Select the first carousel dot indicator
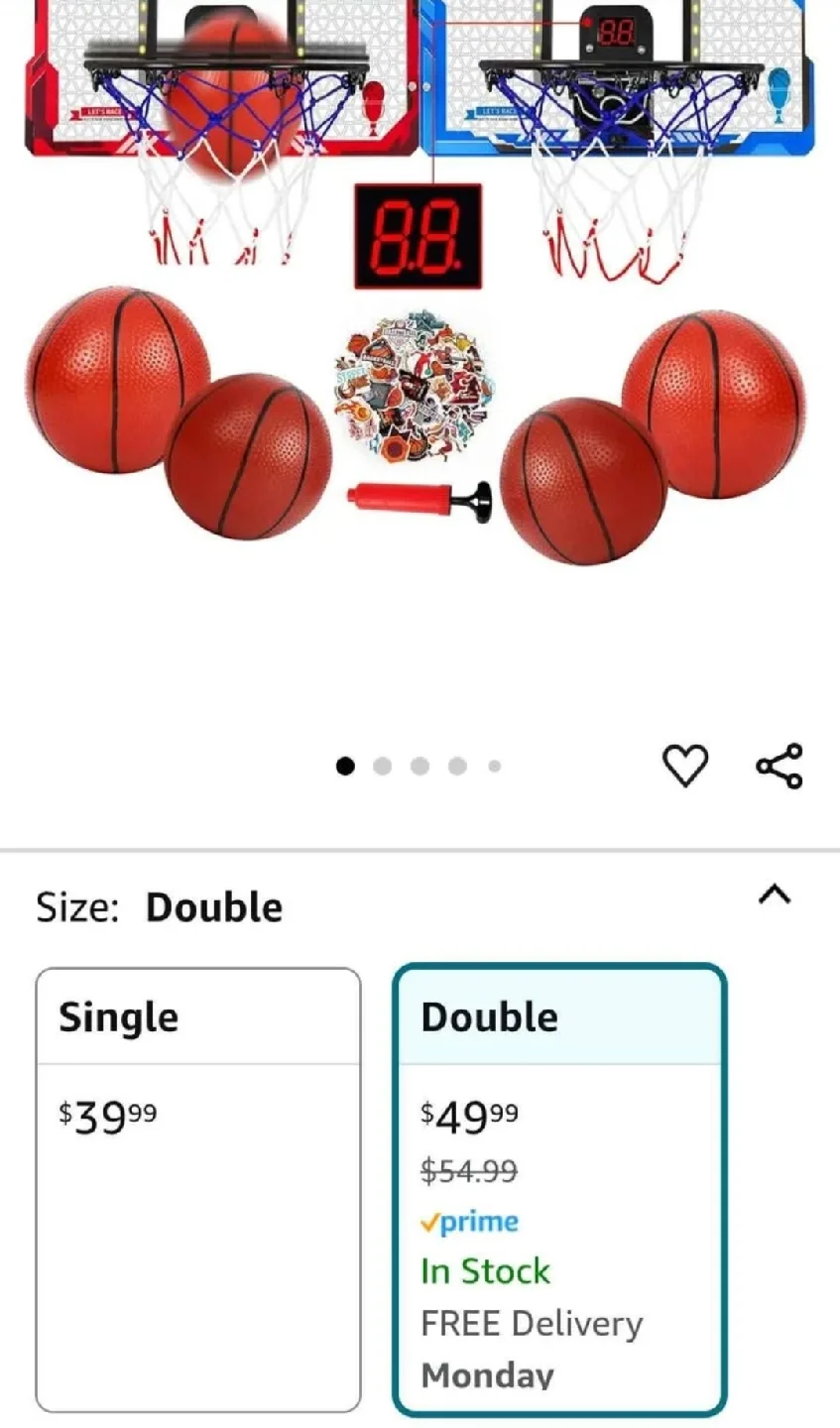The height and width of the screenshot is (1428, 840). (x=345, y=765)
